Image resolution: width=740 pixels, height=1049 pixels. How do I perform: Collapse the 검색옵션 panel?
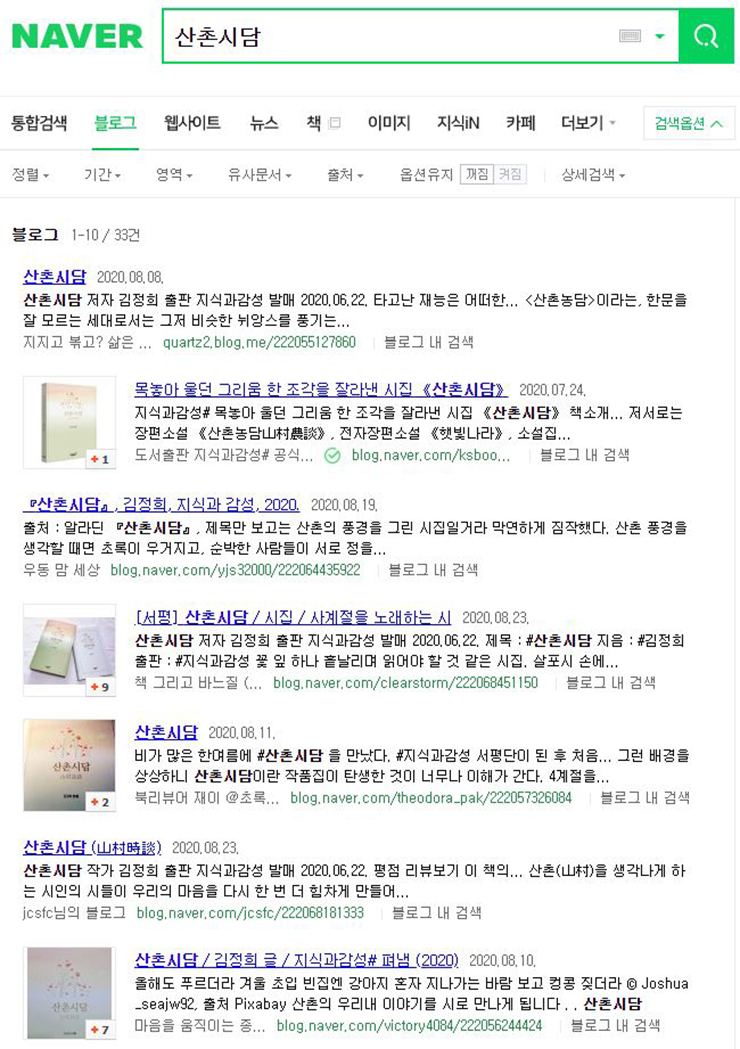coord(688,123)
